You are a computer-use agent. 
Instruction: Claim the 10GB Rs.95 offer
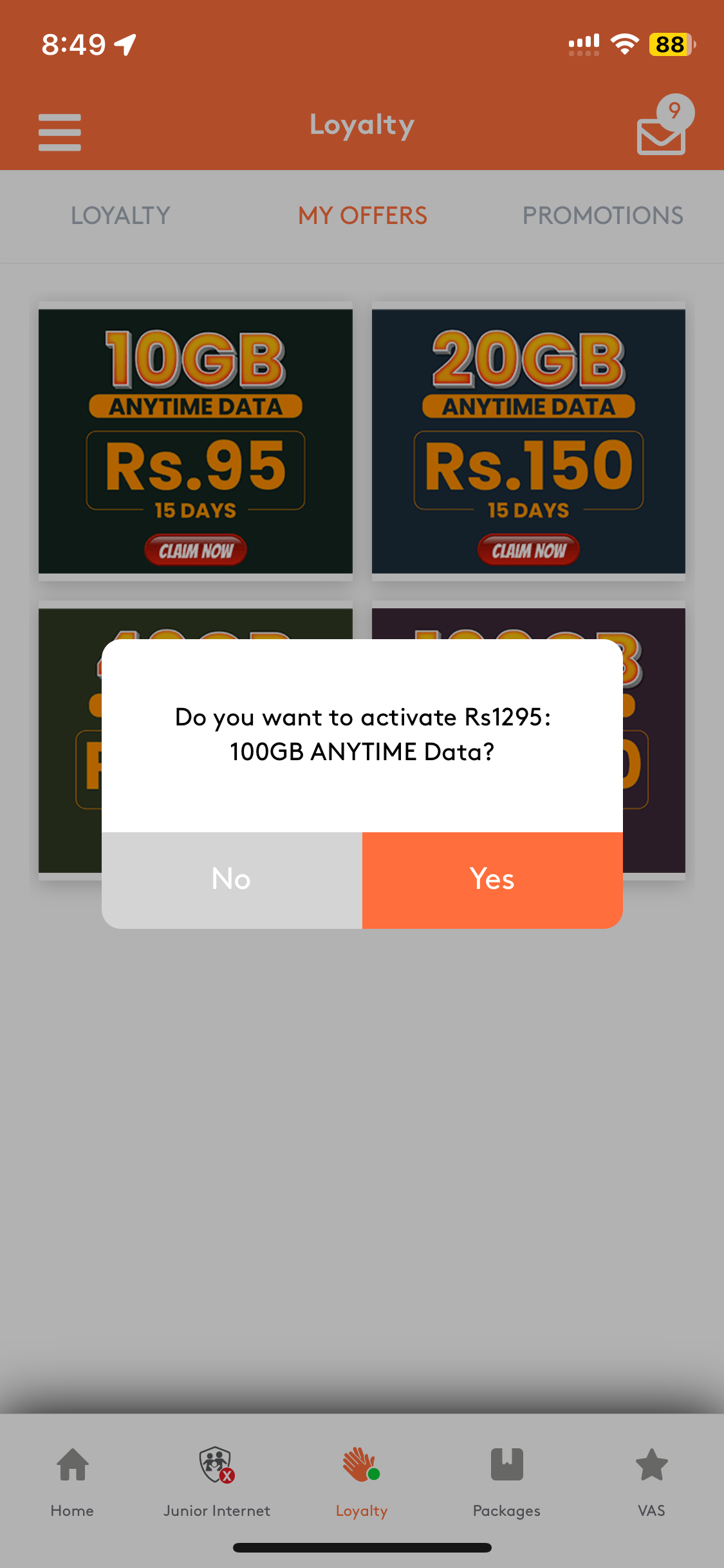tap(196, 550)
